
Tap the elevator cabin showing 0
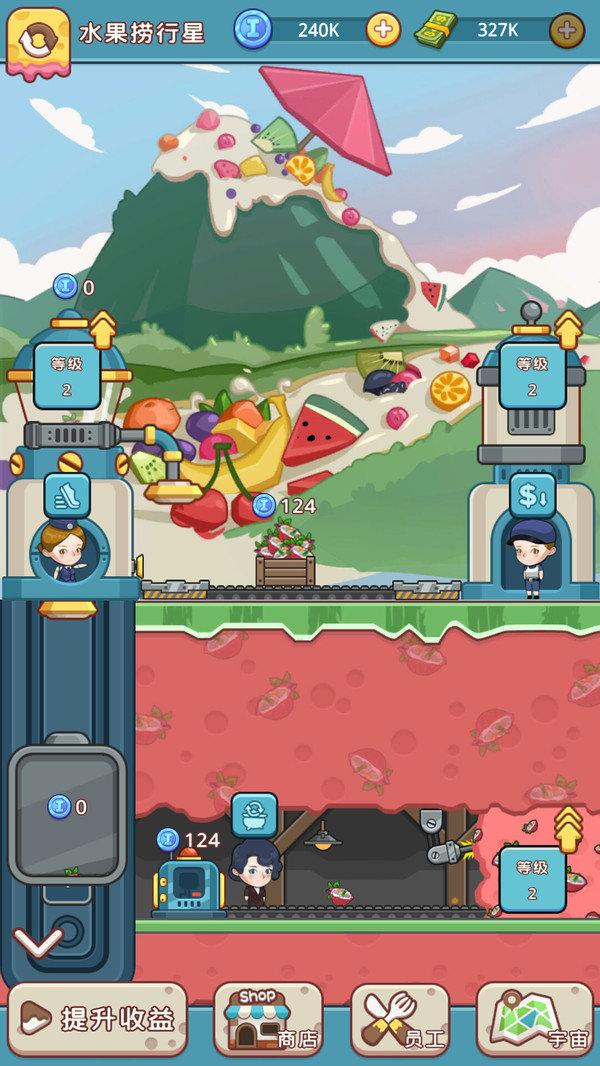click(x=67, y=814)
